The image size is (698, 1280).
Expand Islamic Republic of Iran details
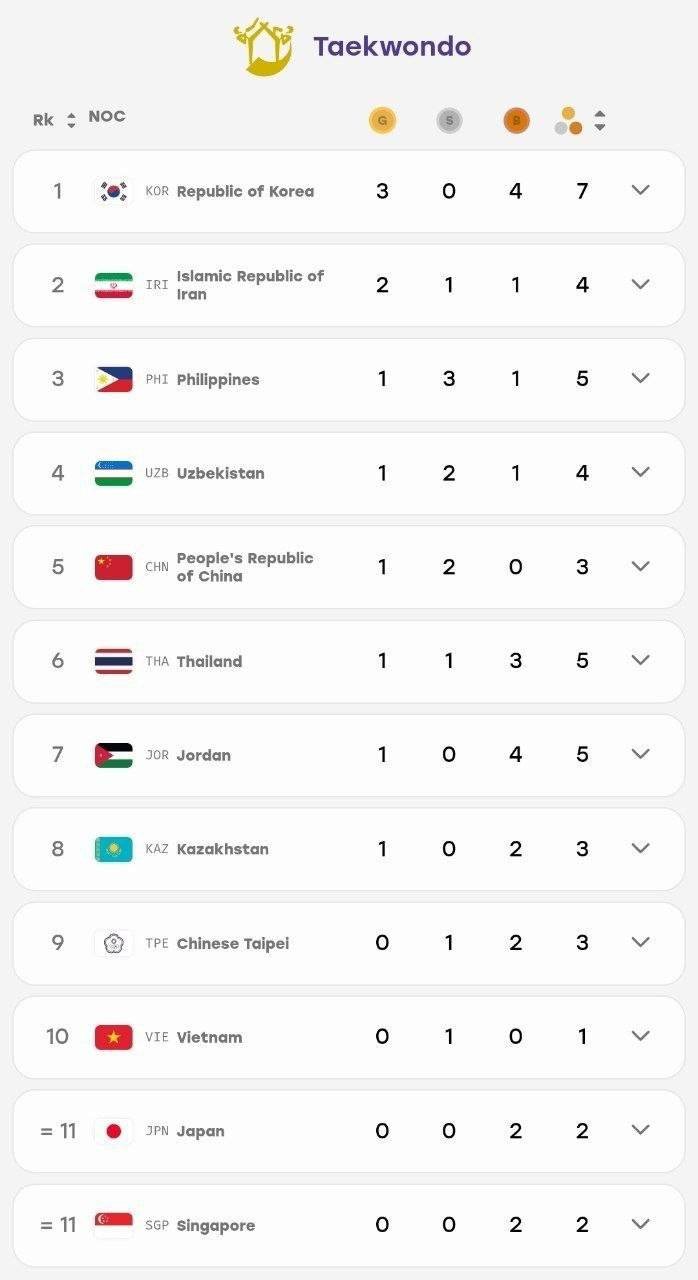point(641,284)
